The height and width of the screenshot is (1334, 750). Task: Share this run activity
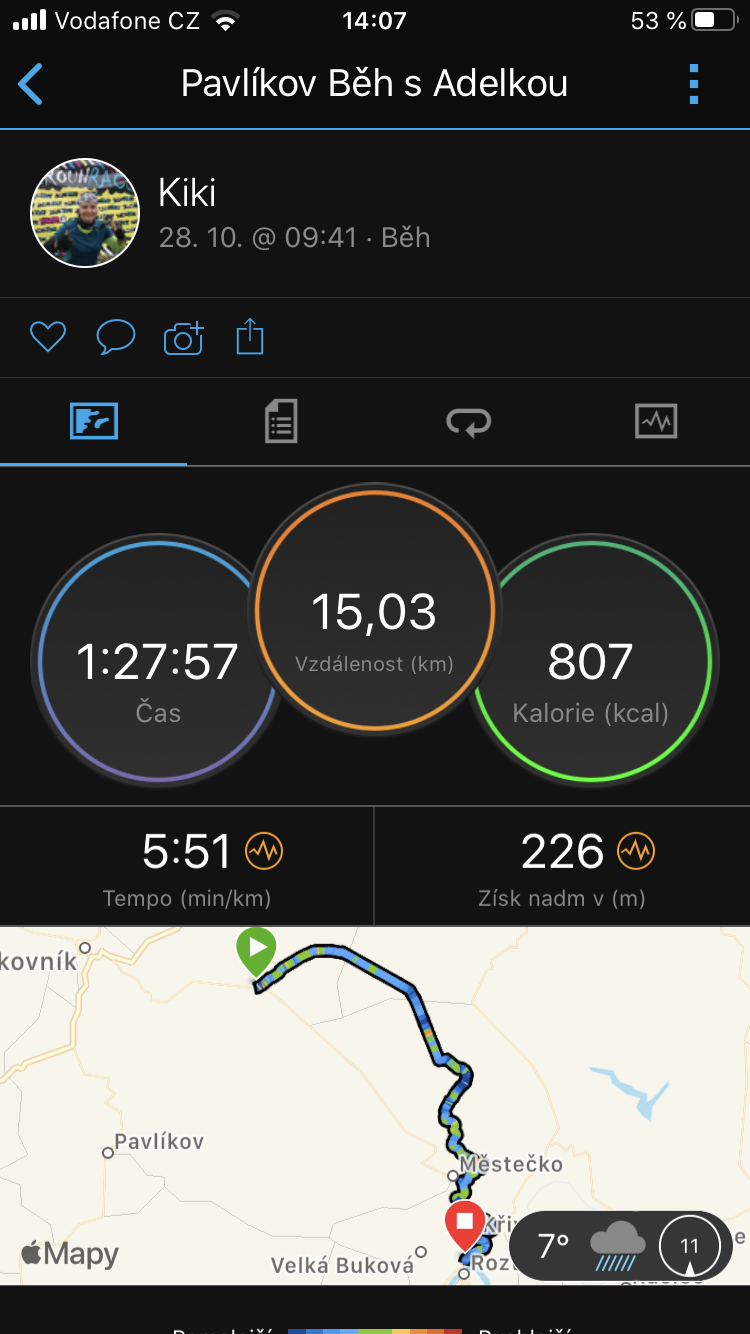click(250, 337)
